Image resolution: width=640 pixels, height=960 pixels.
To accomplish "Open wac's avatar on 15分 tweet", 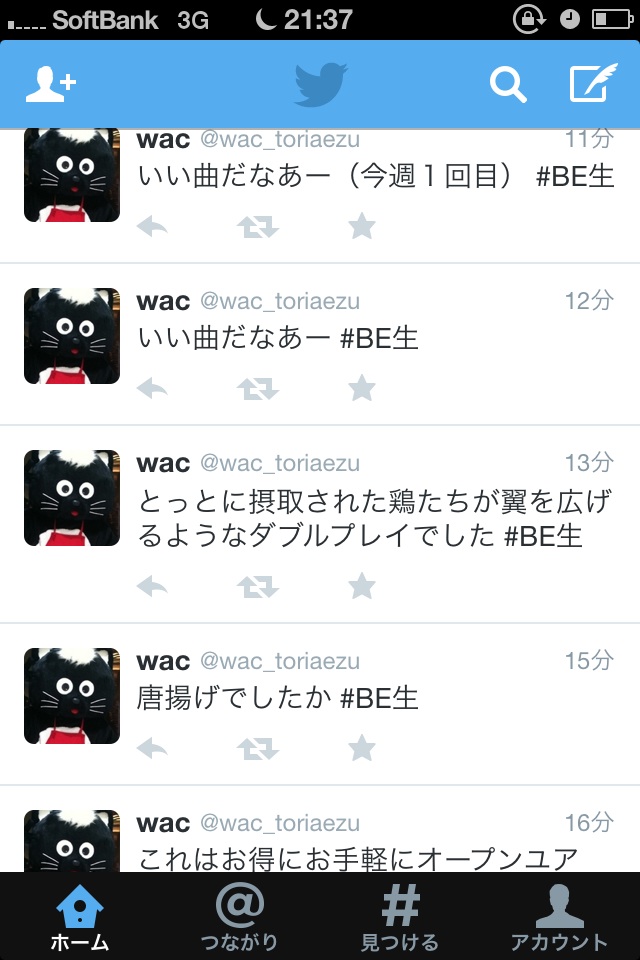I will coord(72,696).
